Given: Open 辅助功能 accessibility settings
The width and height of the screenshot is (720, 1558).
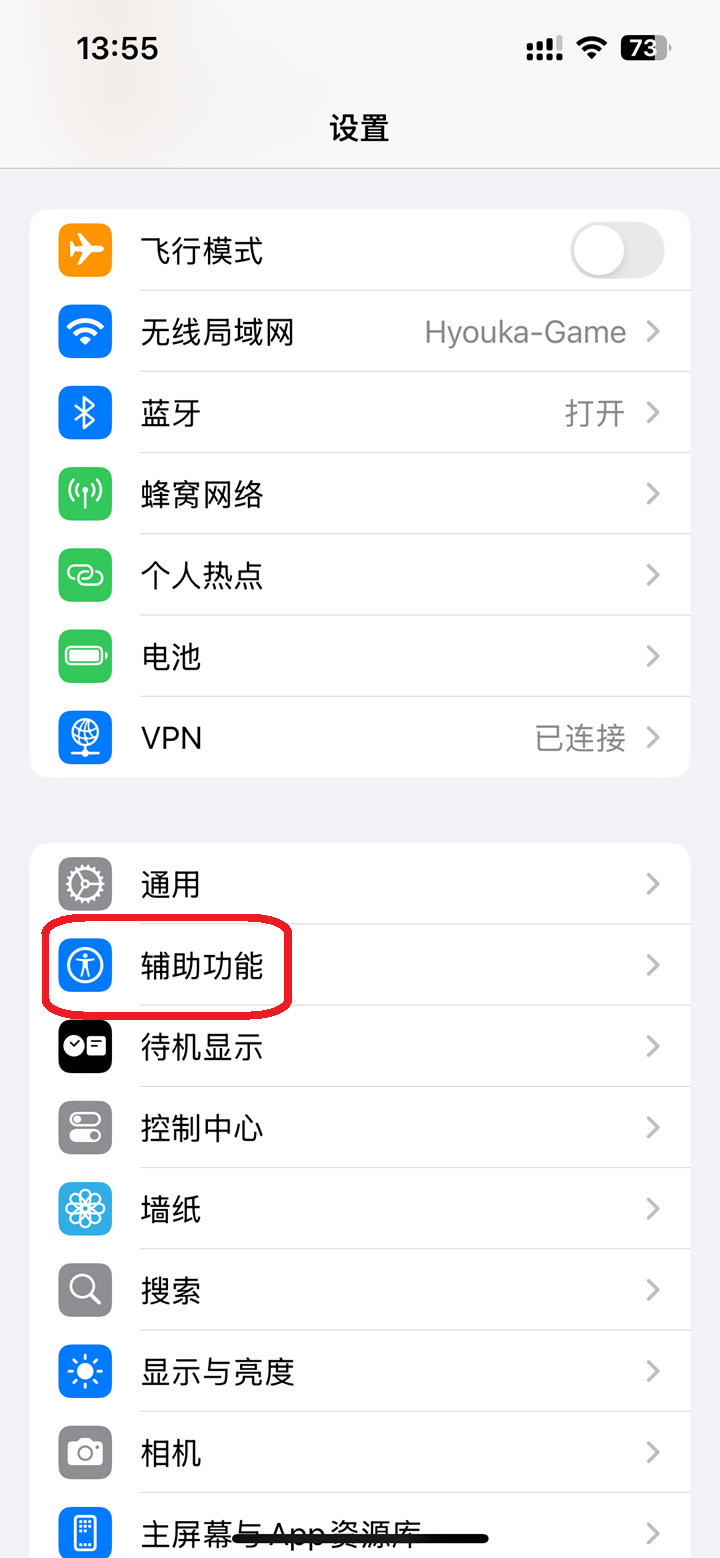Looking at the screenshot, I should (360, 965).
